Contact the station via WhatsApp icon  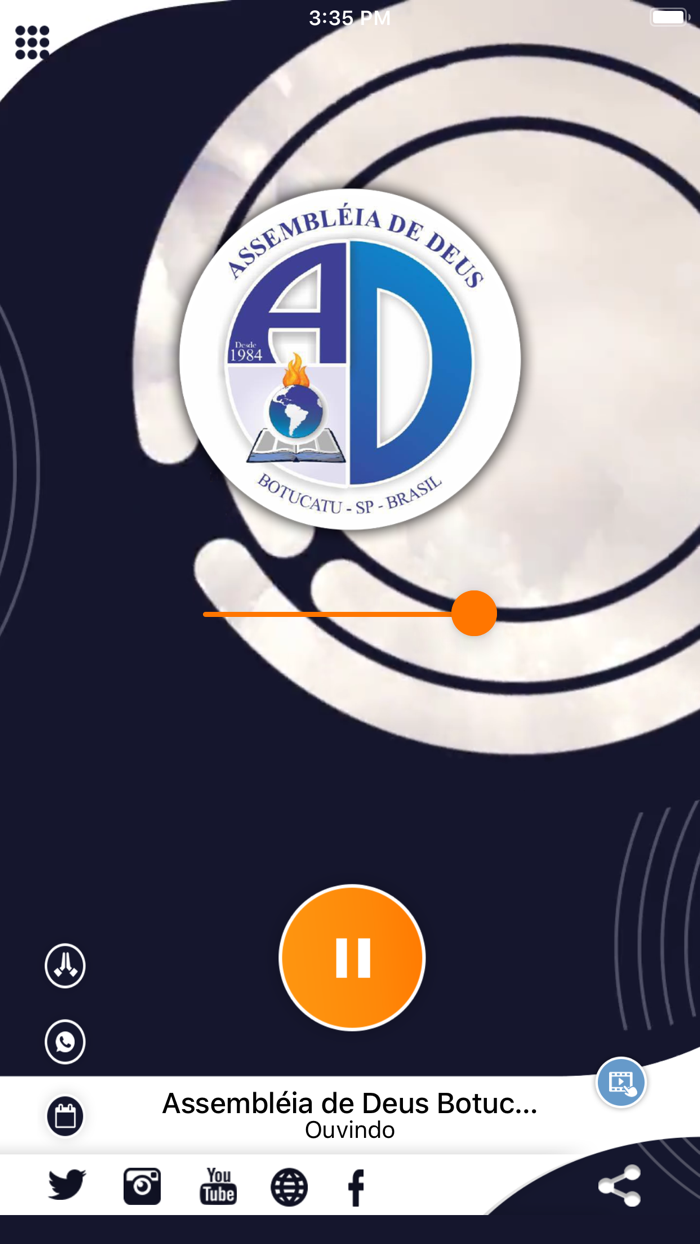coord(65,1042)
